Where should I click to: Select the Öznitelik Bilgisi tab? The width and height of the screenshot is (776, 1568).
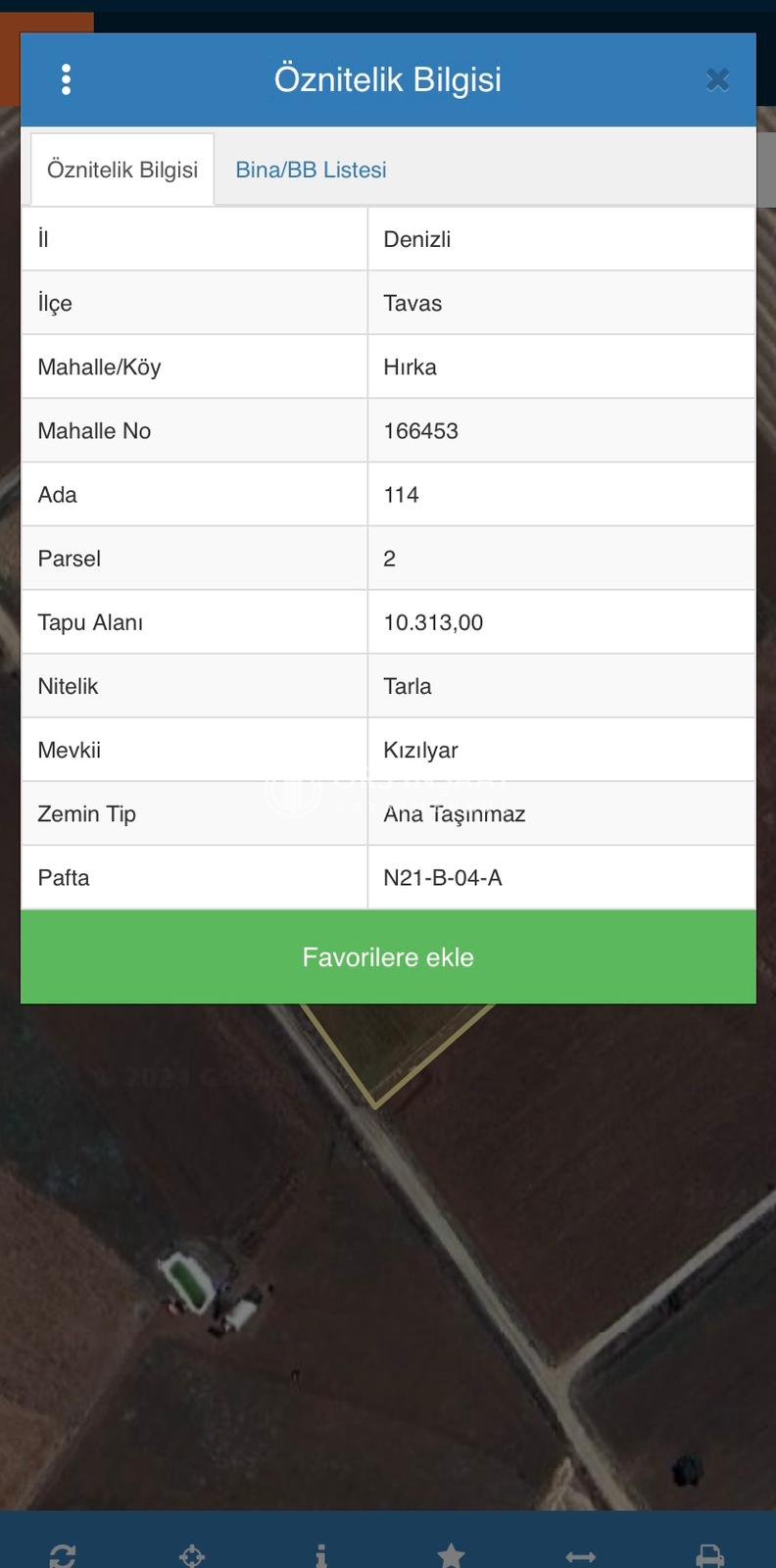pyautogui.click(x=122, y=170)
